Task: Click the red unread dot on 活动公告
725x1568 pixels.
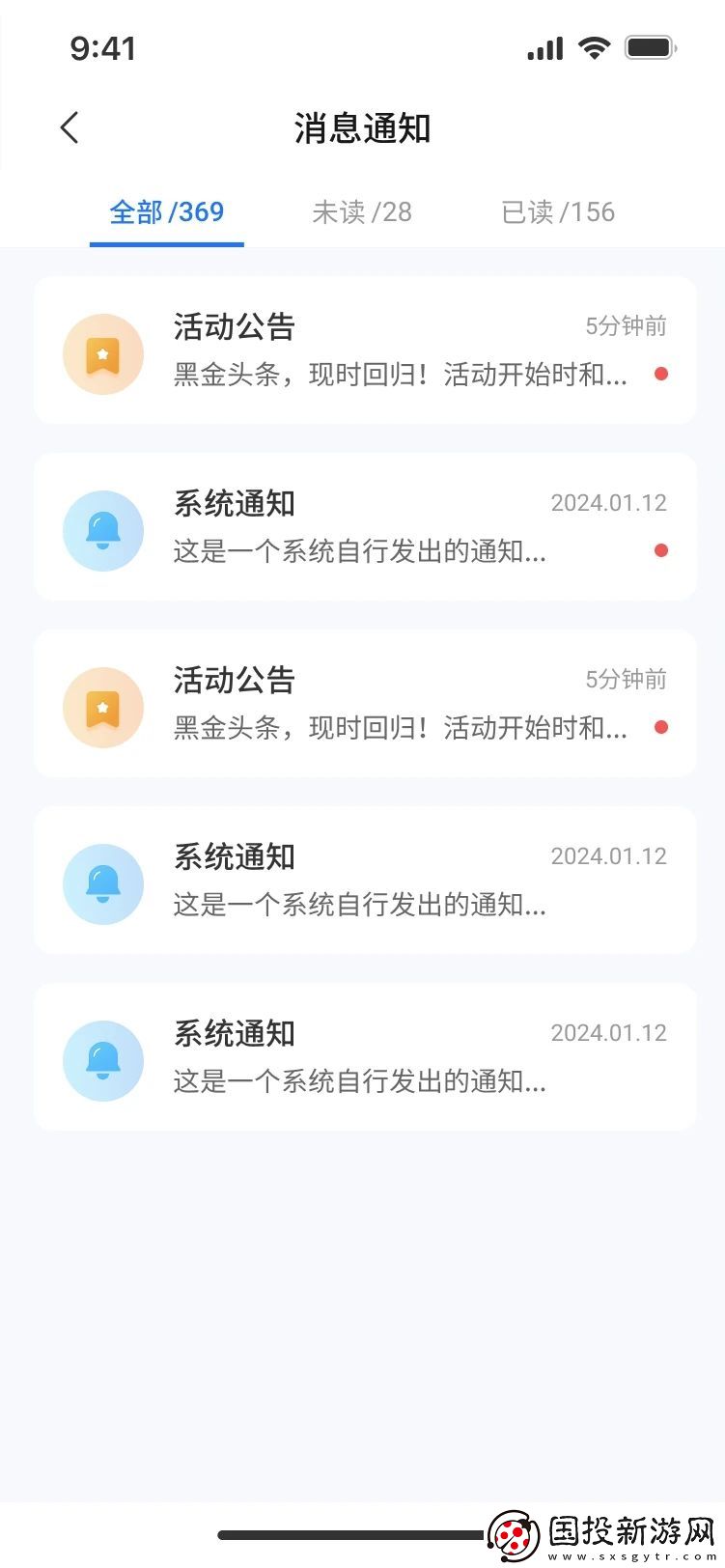Action: pyautogui.click(x=661, y=373)
